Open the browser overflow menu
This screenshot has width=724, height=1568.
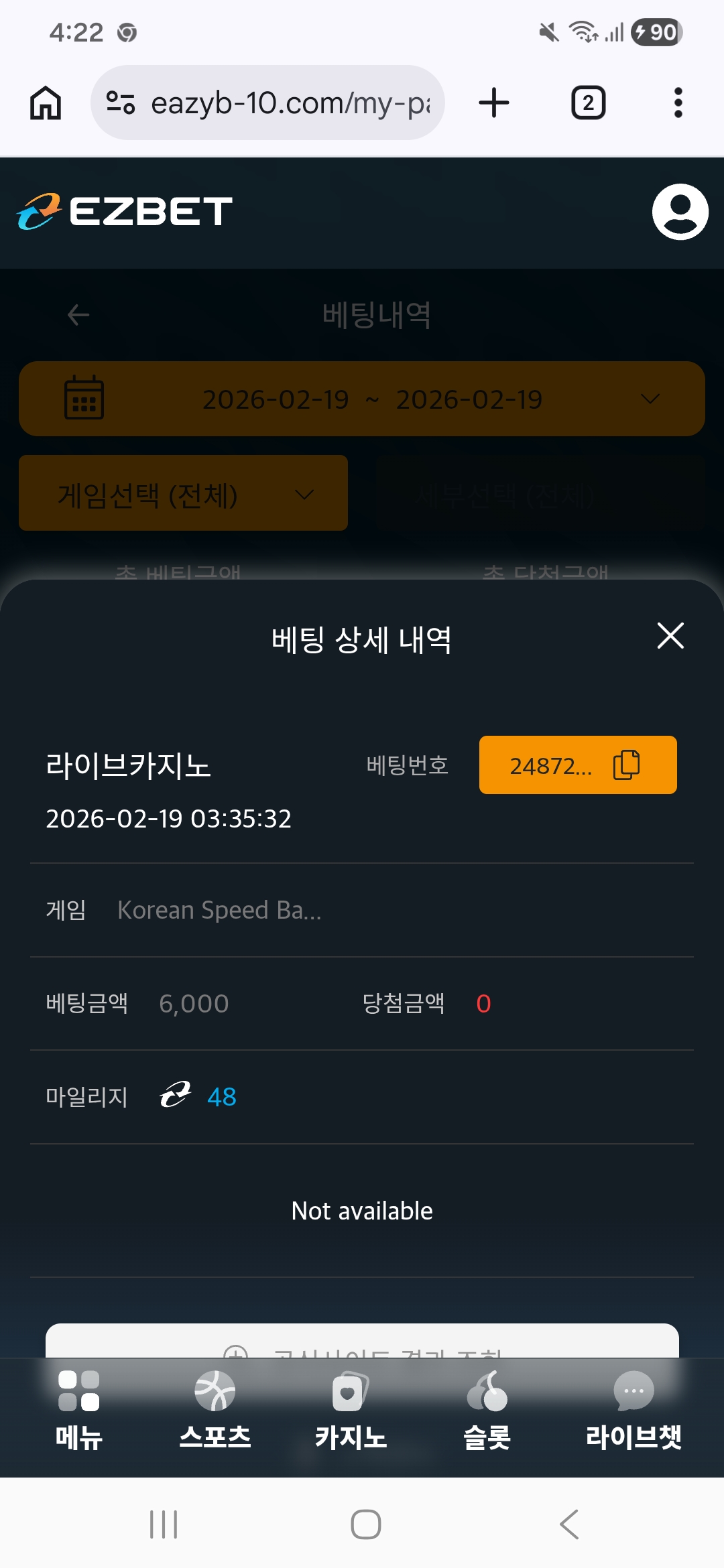678,103
